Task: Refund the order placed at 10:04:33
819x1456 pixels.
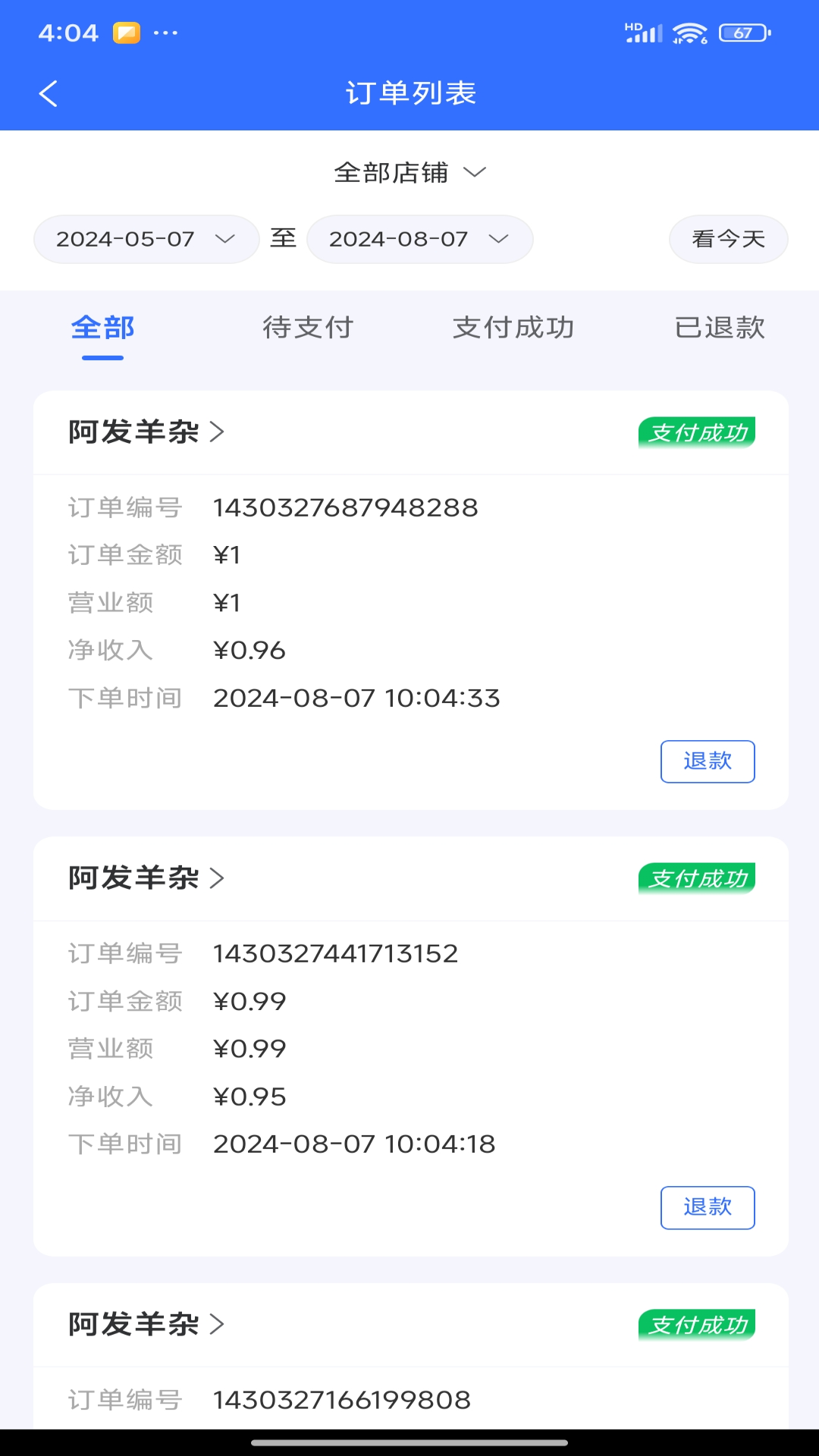Action: [x=707, y=761]
